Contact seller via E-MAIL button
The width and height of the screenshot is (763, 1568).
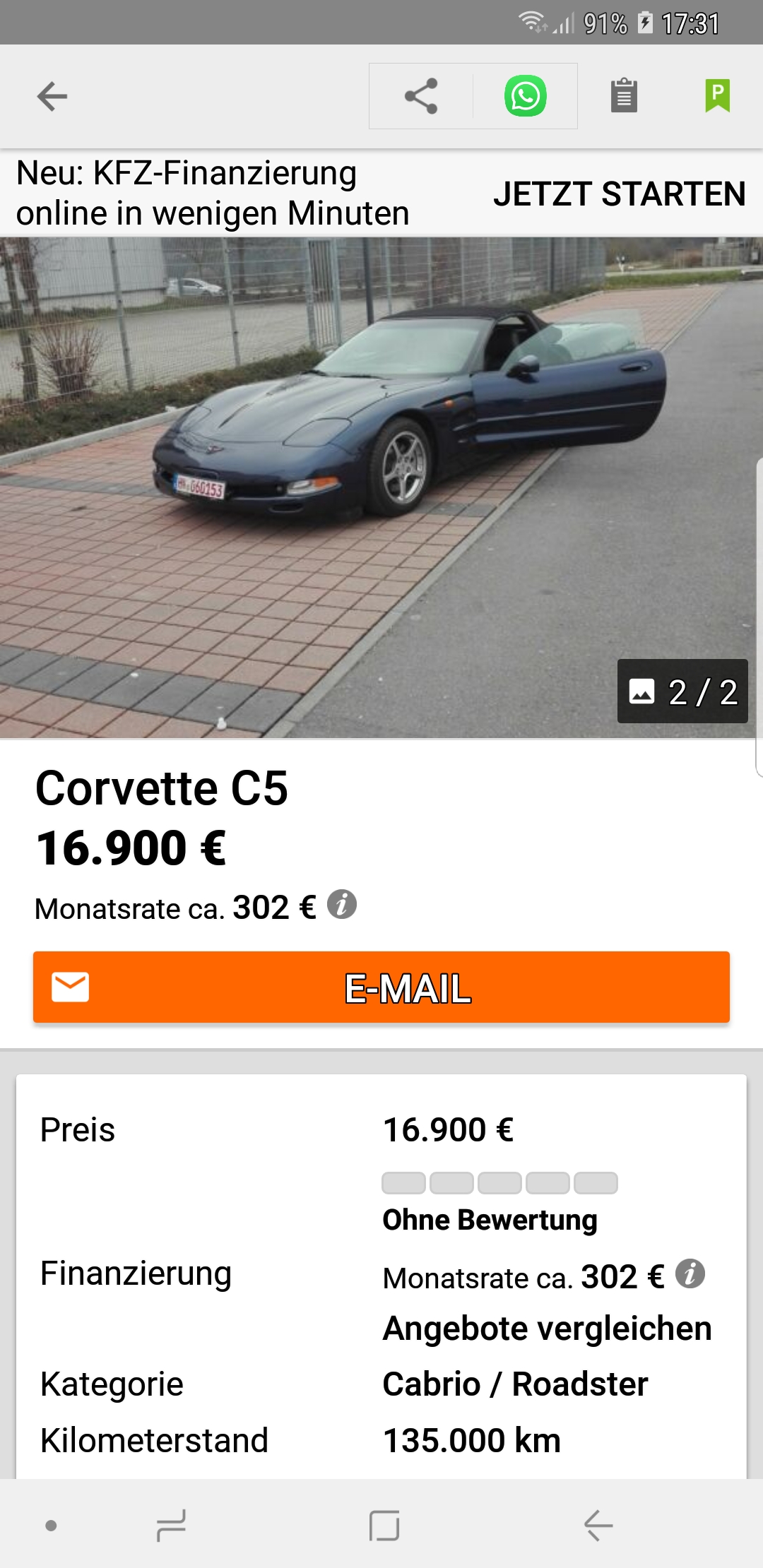click(381, 987)
